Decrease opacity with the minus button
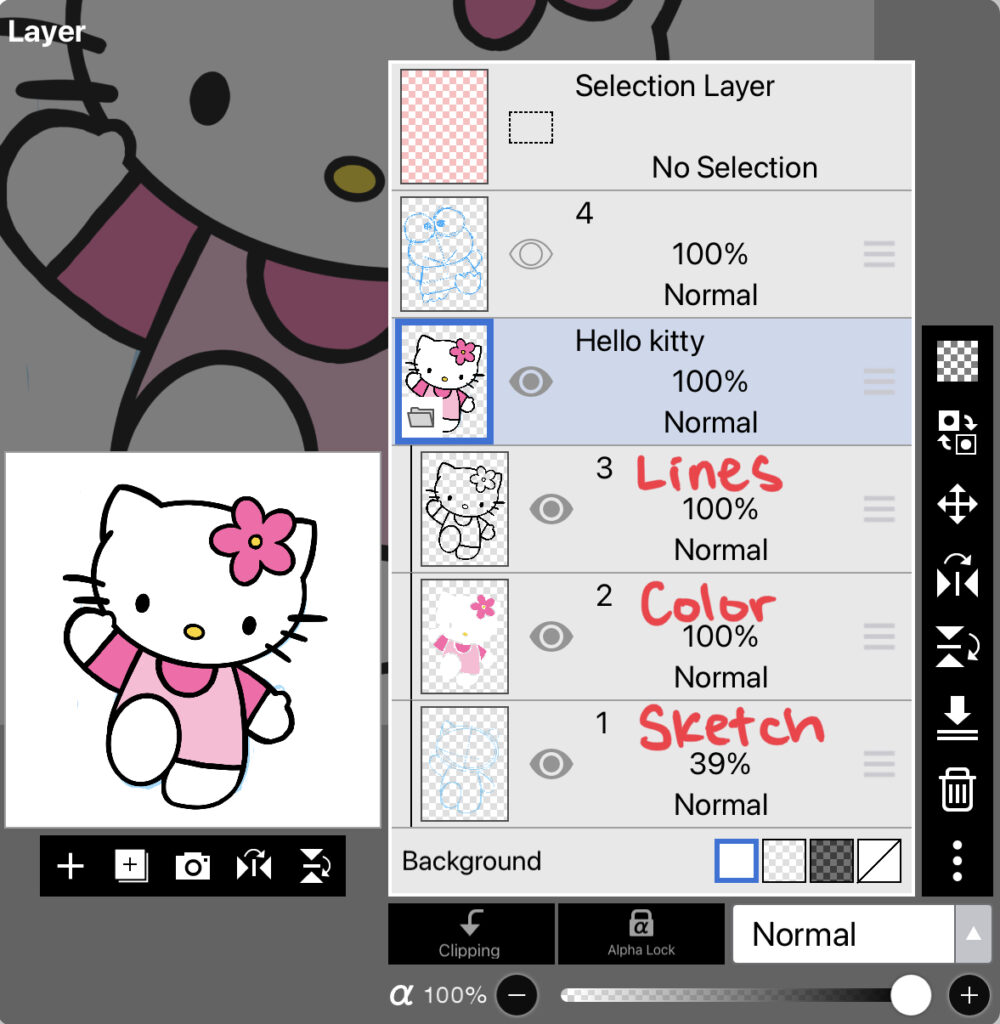 click(x=517, y=995)
